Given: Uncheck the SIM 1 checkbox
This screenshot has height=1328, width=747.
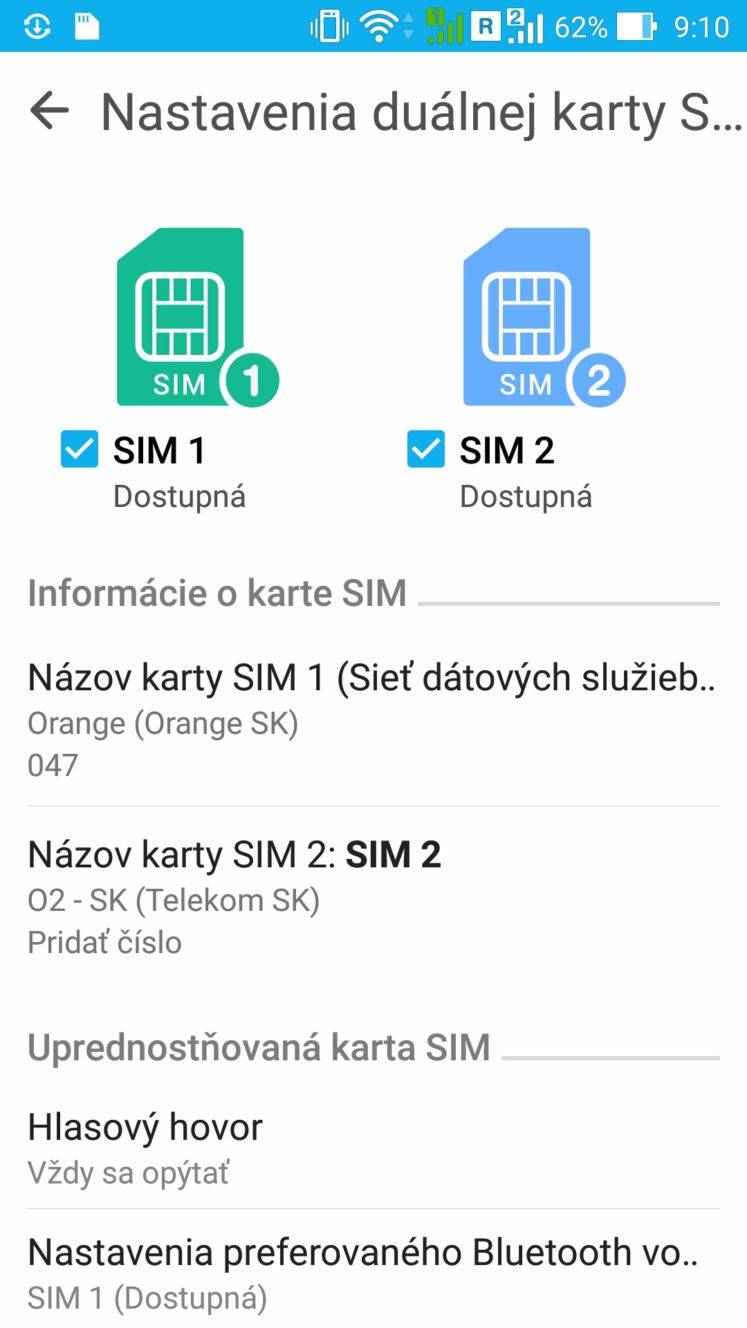Looking at the screenshot, I should pyautogui.click(x=80, y=450).
